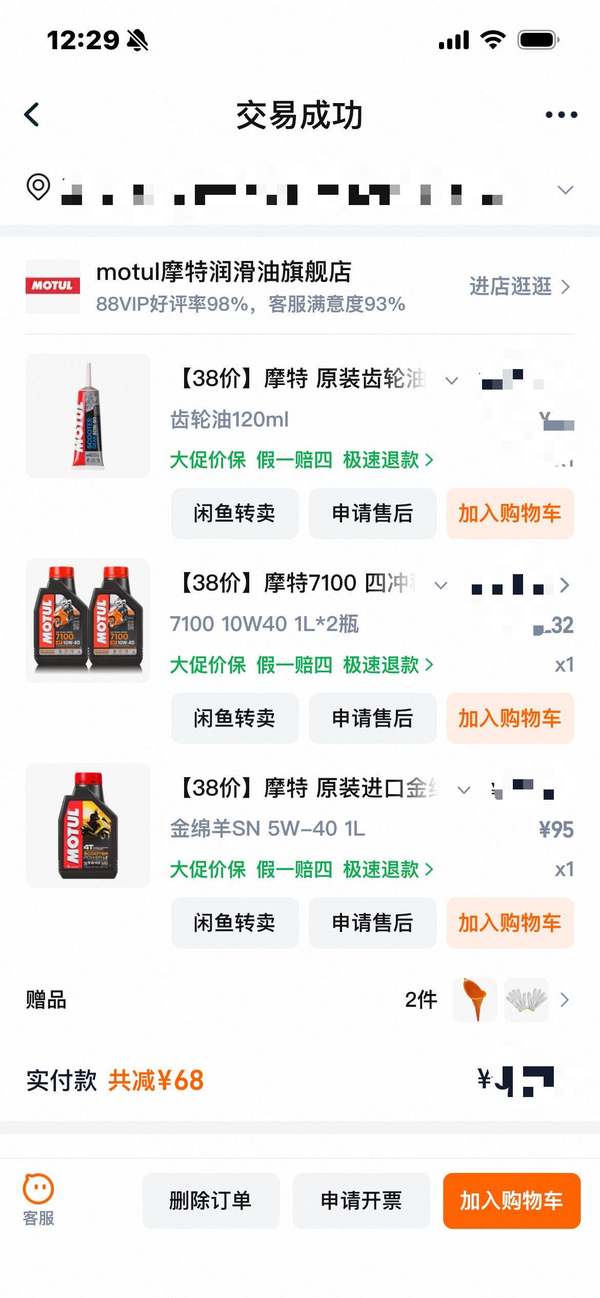Request after-sales (申请售后) for 7100 10W40
This screenshot has width=600, height=1298.
(x=372, y=718)
